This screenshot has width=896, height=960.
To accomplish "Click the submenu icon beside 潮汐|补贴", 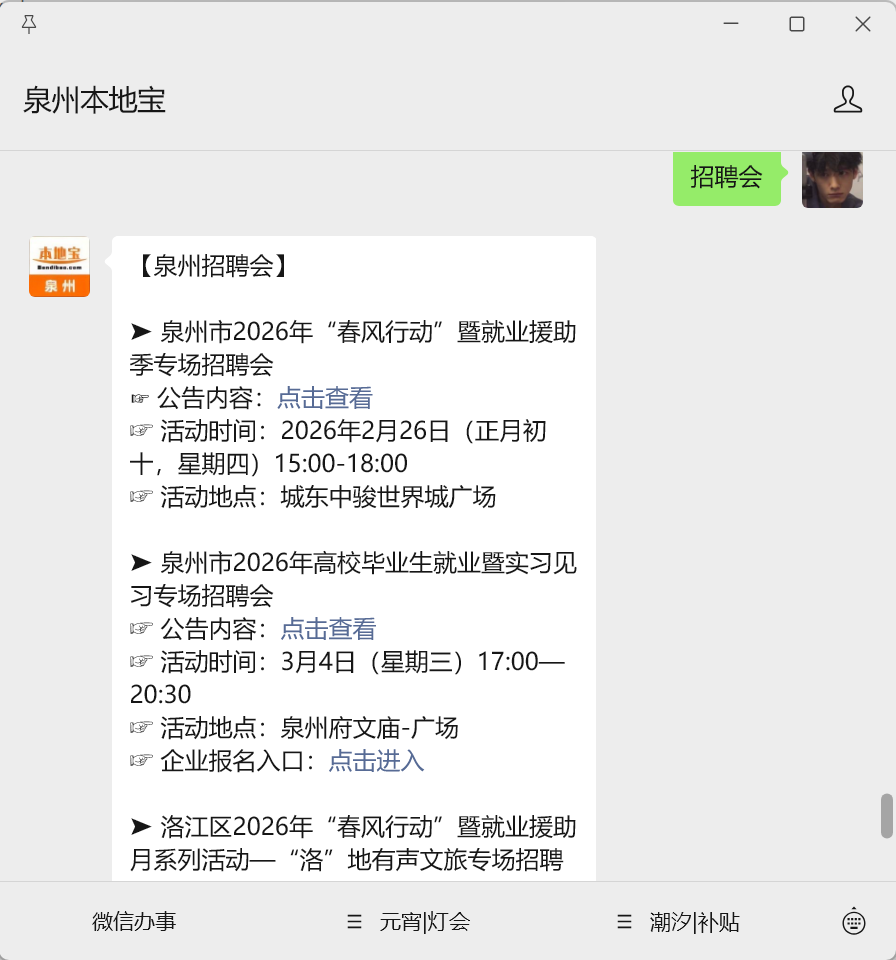I will click(623, 922).
